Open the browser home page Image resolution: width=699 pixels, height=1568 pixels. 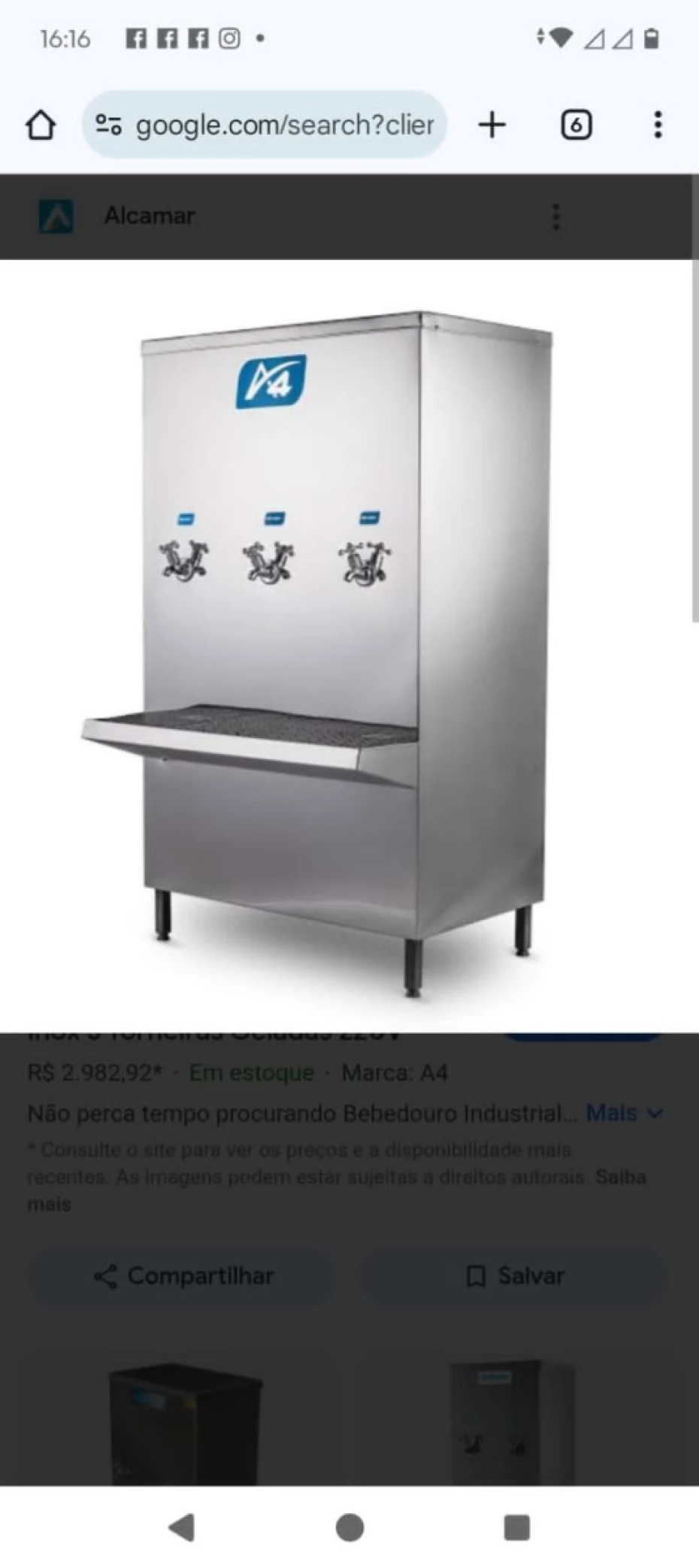coord(41,125)
